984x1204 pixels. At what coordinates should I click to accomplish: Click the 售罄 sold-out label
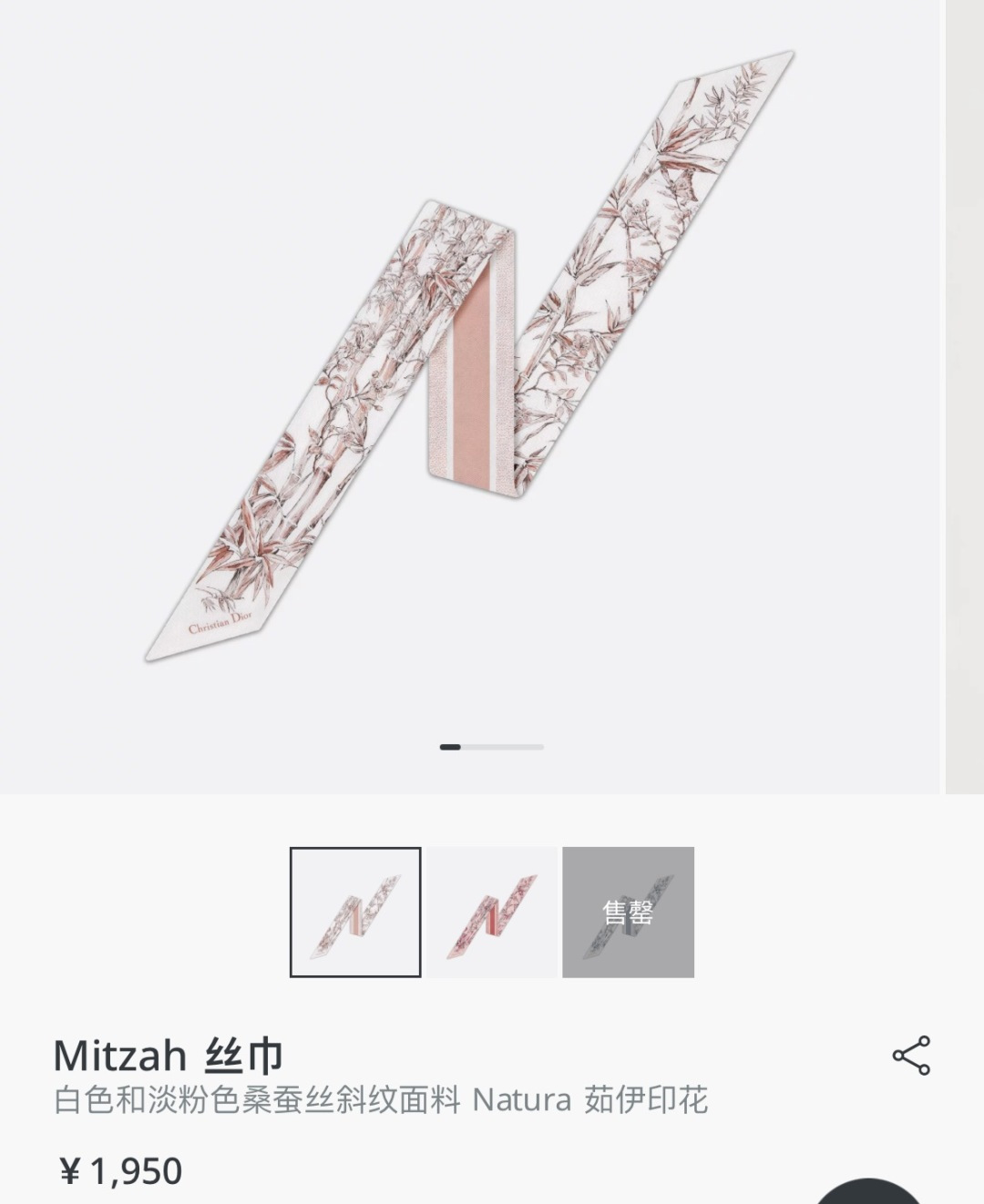pyautogui.click(x=630, y=912)
